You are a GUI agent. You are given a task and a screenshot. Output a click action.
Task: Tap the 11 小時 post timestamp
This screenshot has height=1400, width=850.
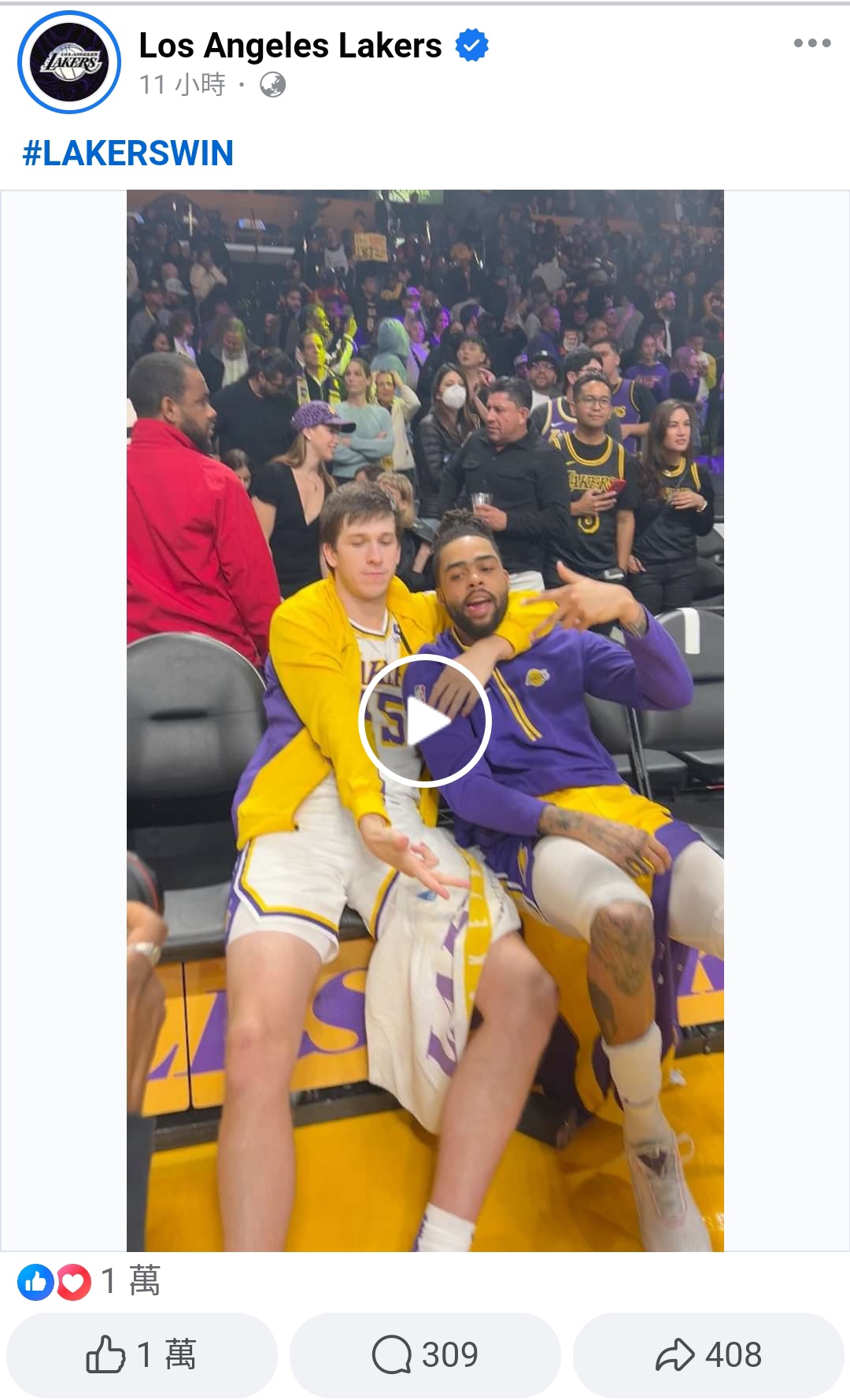tap(182, 84)
